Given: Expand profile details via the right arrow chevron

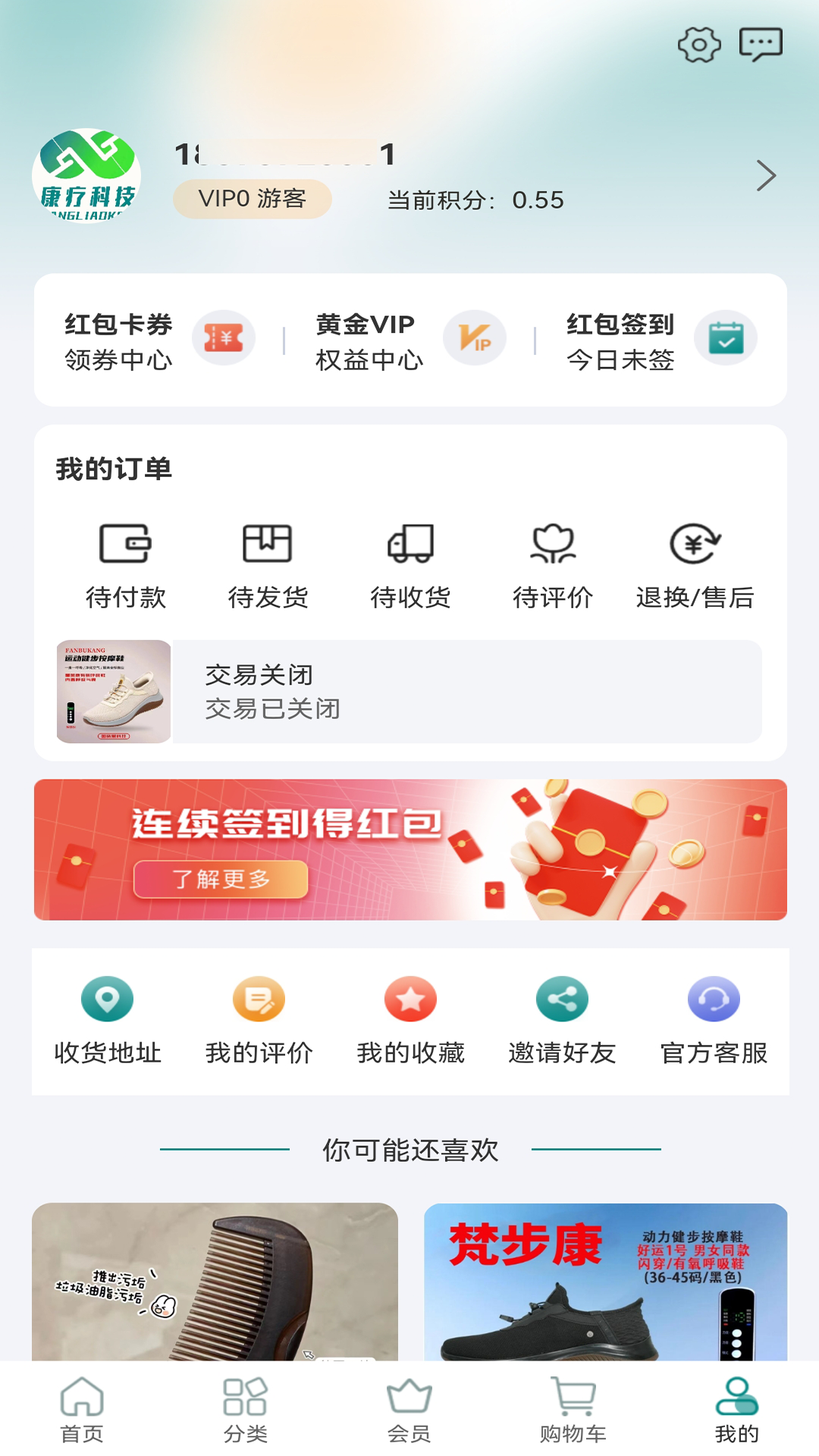Looking at the screenshot, I should point(766,176).
